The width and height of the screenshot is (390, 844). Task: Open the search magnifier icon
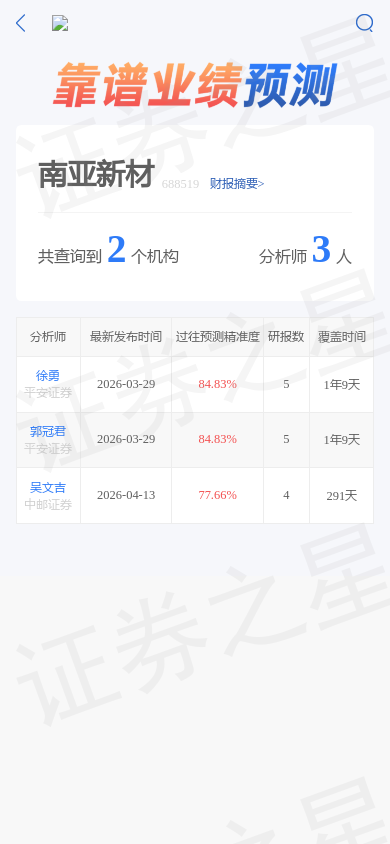pyautogui.click(x=364, y=23)
